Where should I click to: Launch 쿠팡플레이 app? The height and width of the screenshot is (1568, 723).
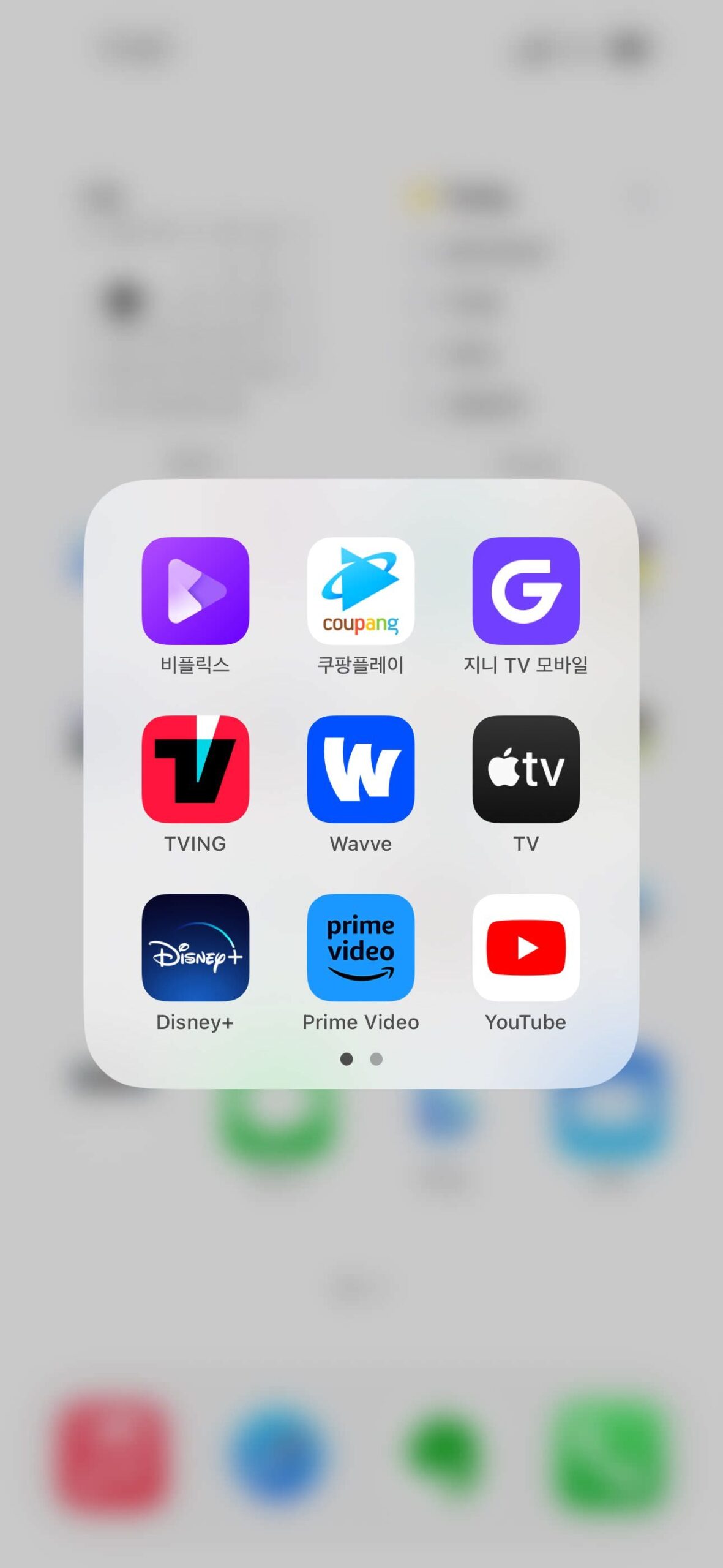361,590
